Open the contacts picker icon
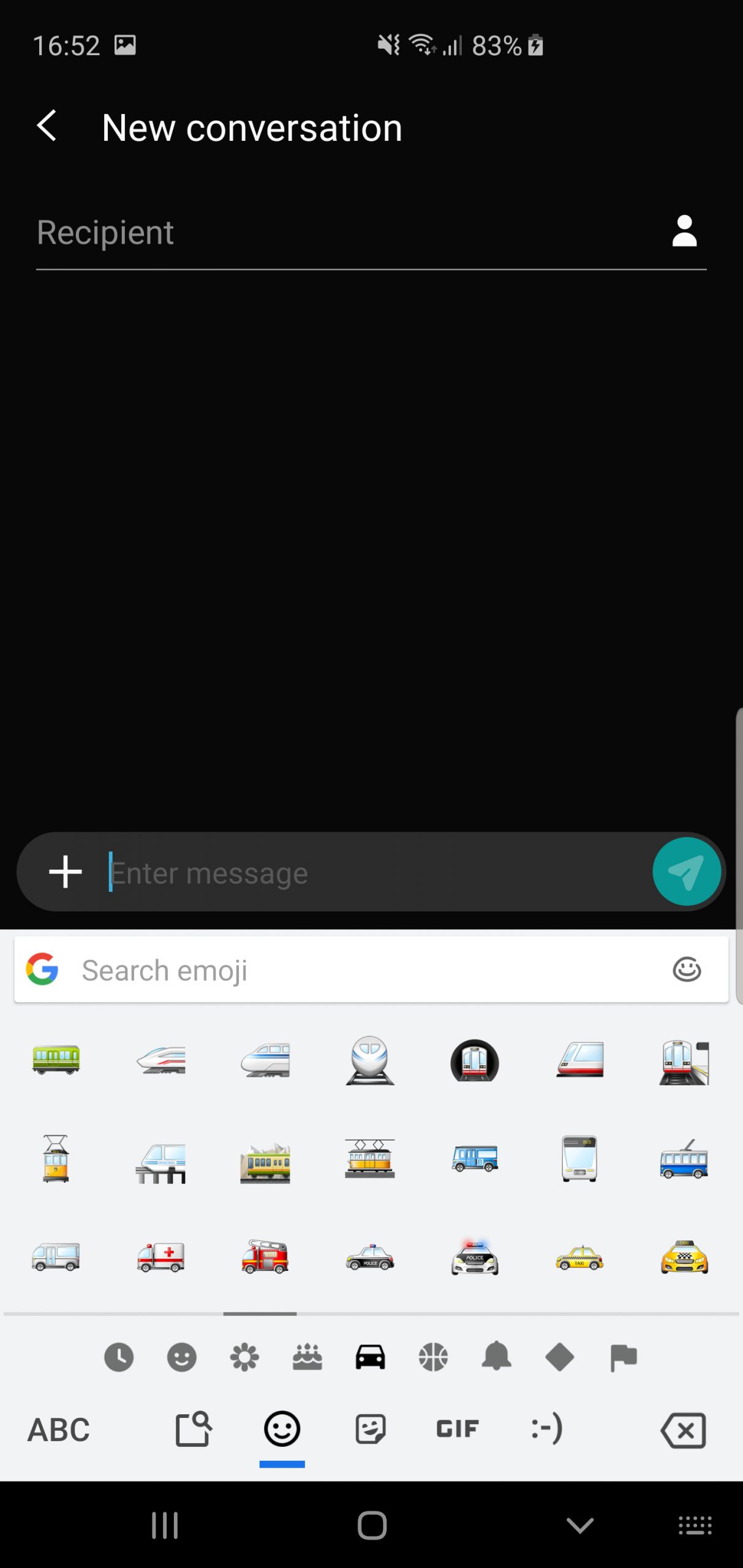Screen dimensions: 743x1568 [x=684, y=231]
